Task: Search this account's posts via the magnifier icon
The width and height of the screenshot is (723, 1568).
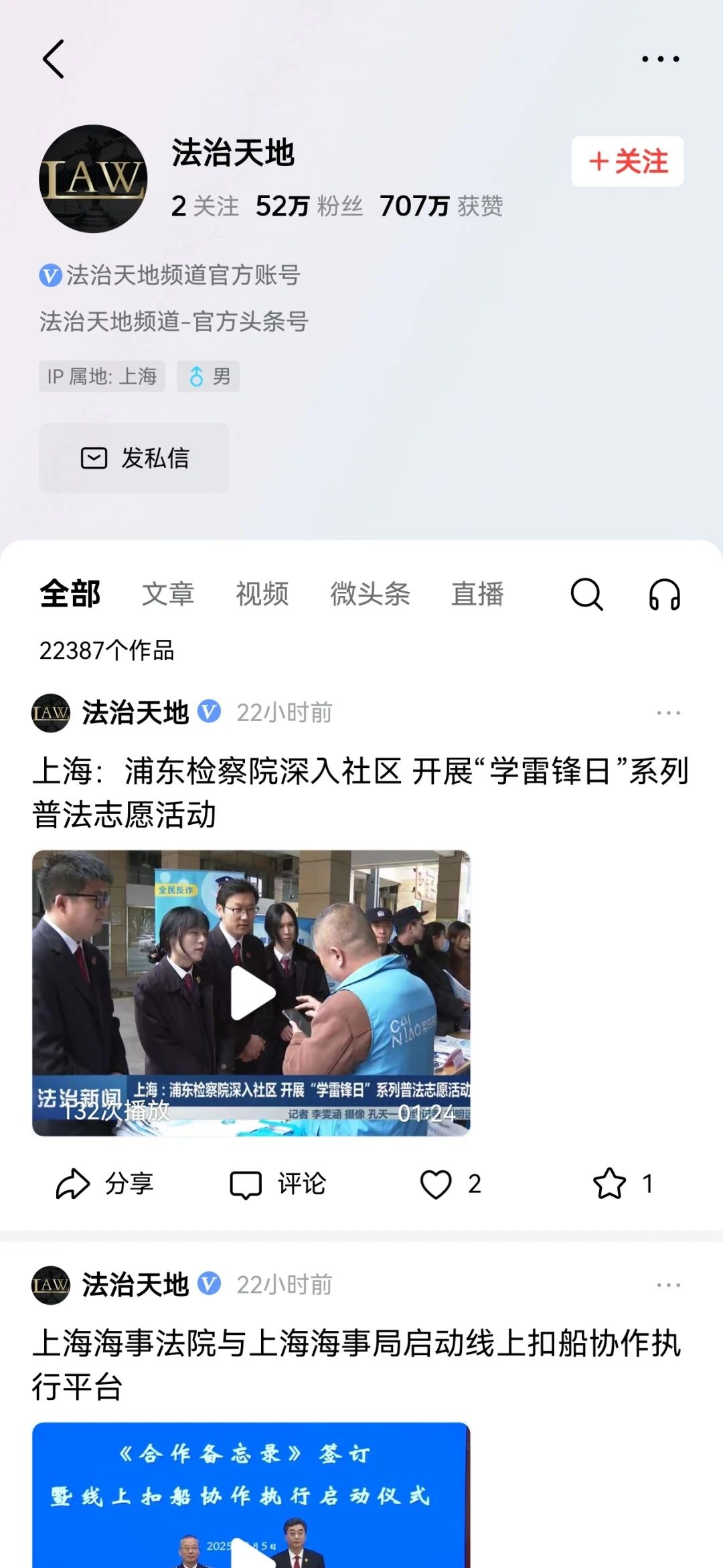Action: click(586, 594)
